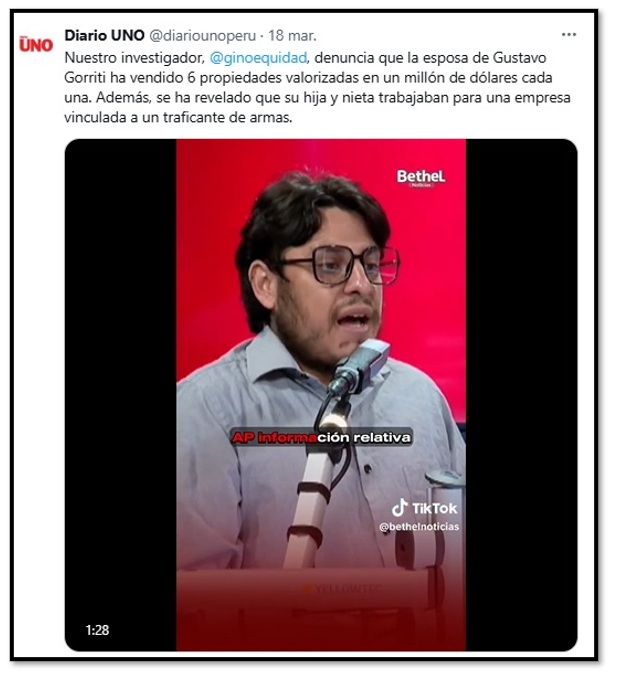Play the embedded Bethel Noticias video
The width and height of the screenshot is (623, 676).
321,395
